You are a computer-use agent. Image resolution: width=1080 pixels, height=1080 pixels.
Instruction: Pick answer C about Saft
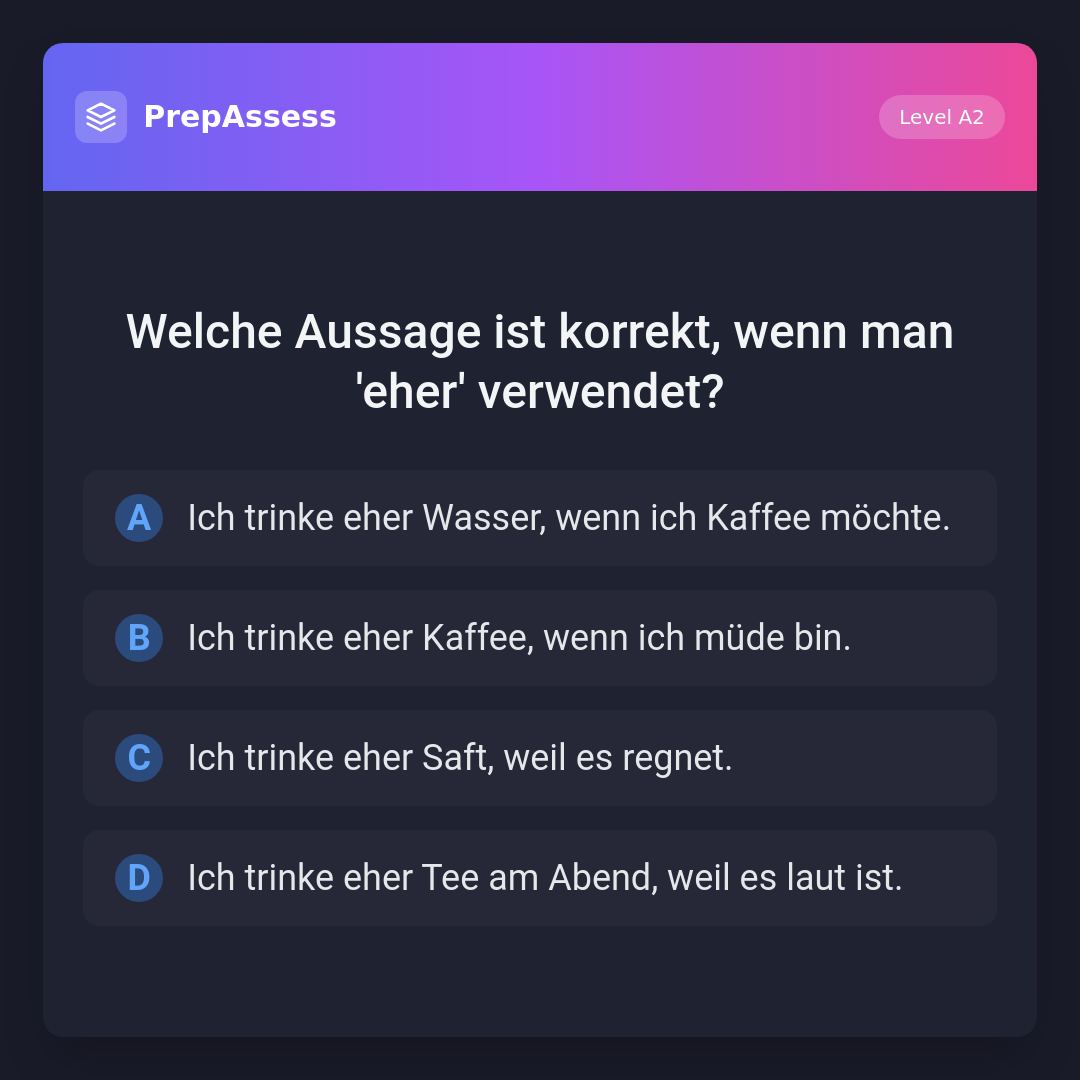click(540, 758)
